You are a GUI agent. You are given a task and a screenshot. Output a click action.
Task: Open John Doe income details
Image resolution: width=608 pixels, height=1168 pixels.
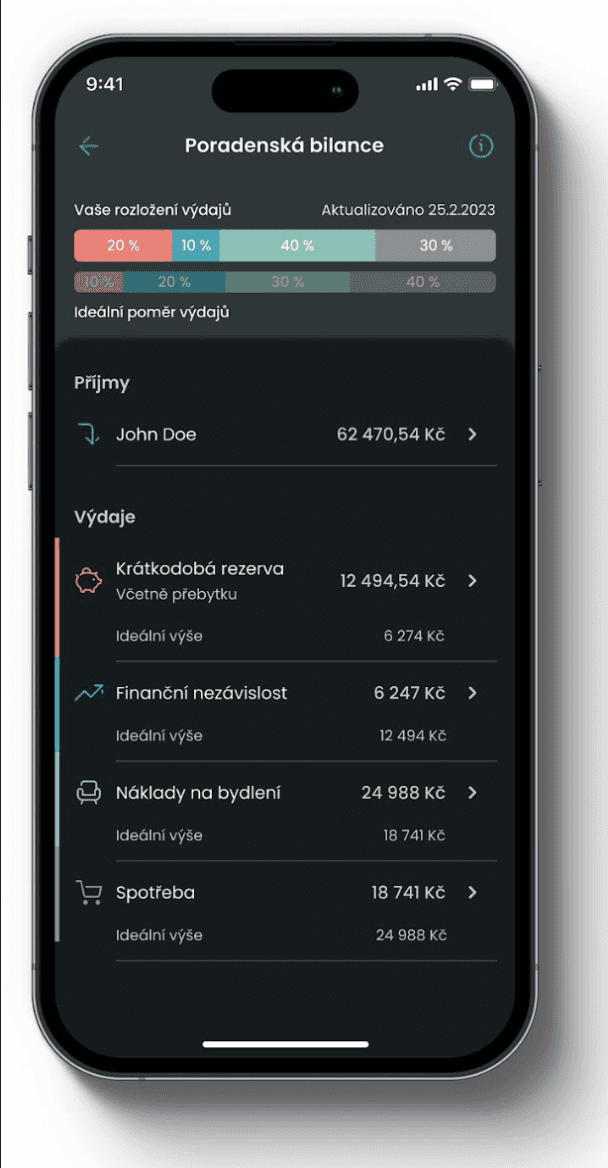coord(285,434)
